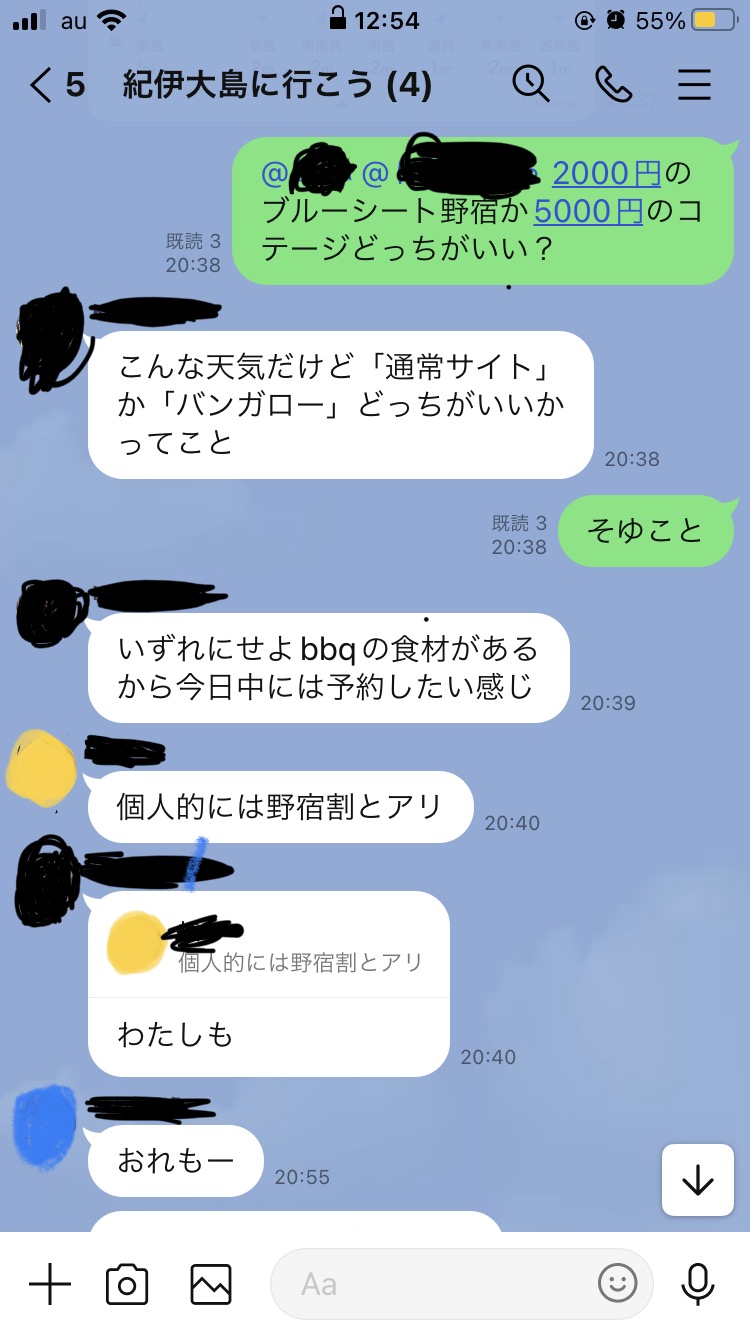Start a group call
The height and width of the screenshot is (1334, 750).
point(612,85)
